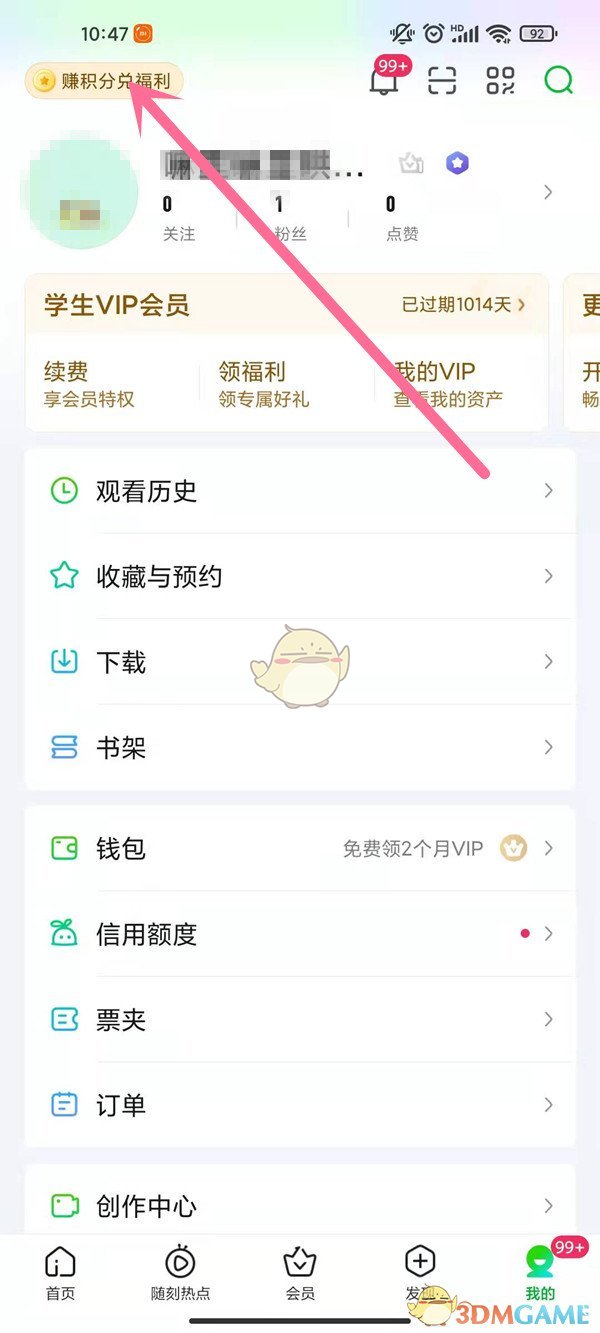Open 领福利 exclusive gifts
This screenshot has height=1333, width=600.
click(264, 385)
